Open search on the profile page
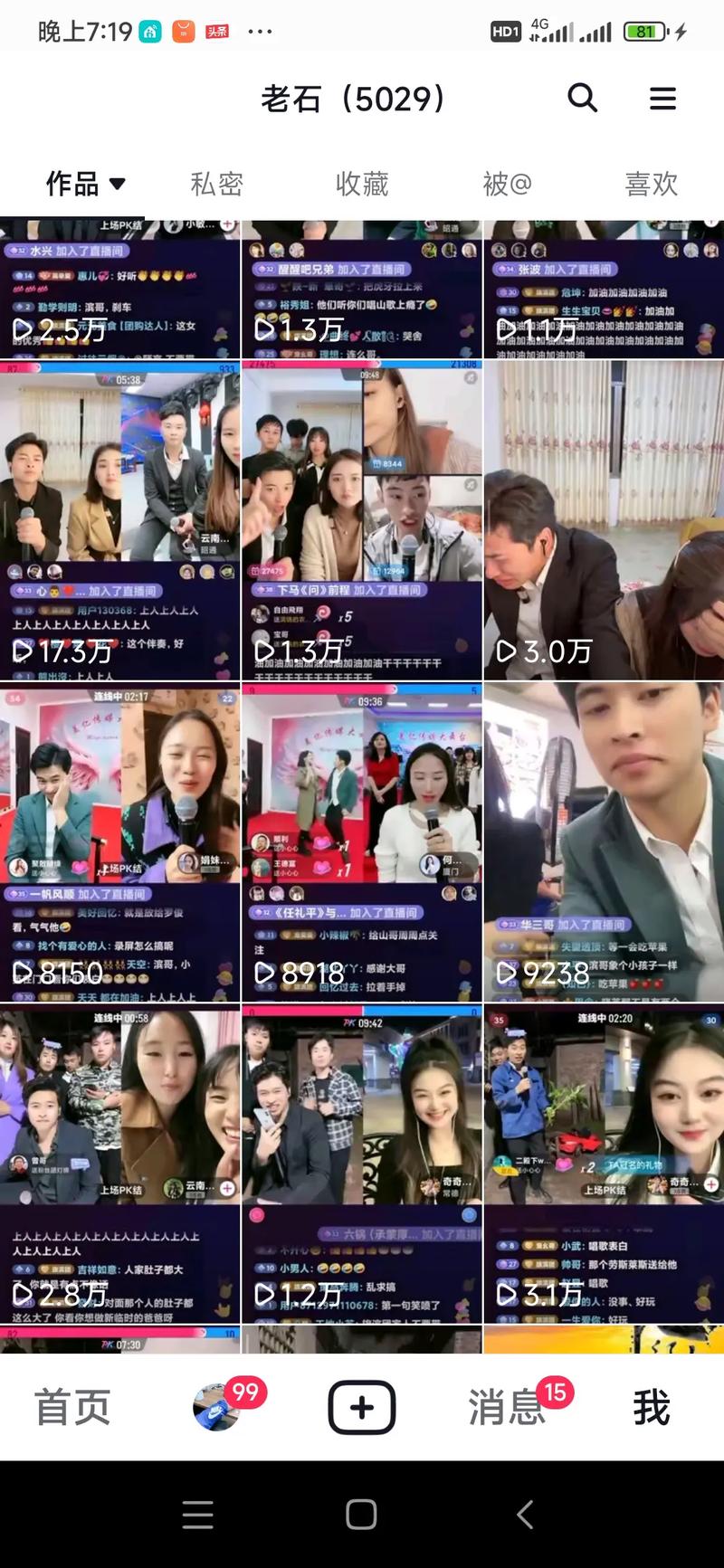The width and height of the screenshot is (724, 1568). coord(582,98)
